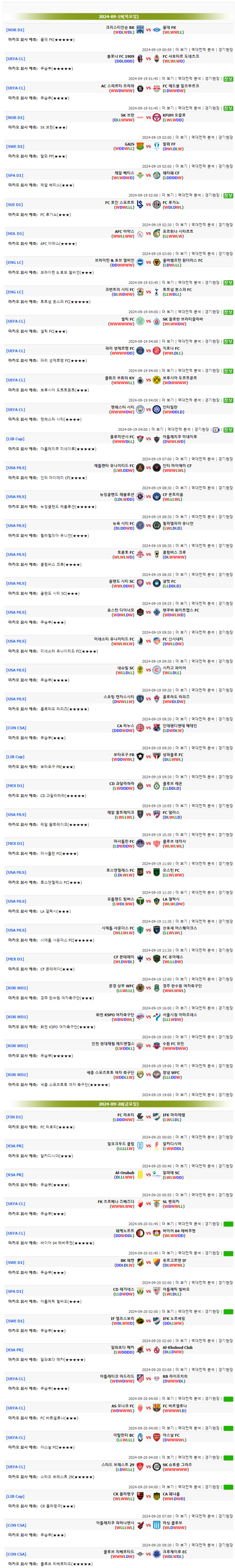Select 더 보기 on the 2024-09-19 07:00 line

pyautogui.click(x=181, y=459)
